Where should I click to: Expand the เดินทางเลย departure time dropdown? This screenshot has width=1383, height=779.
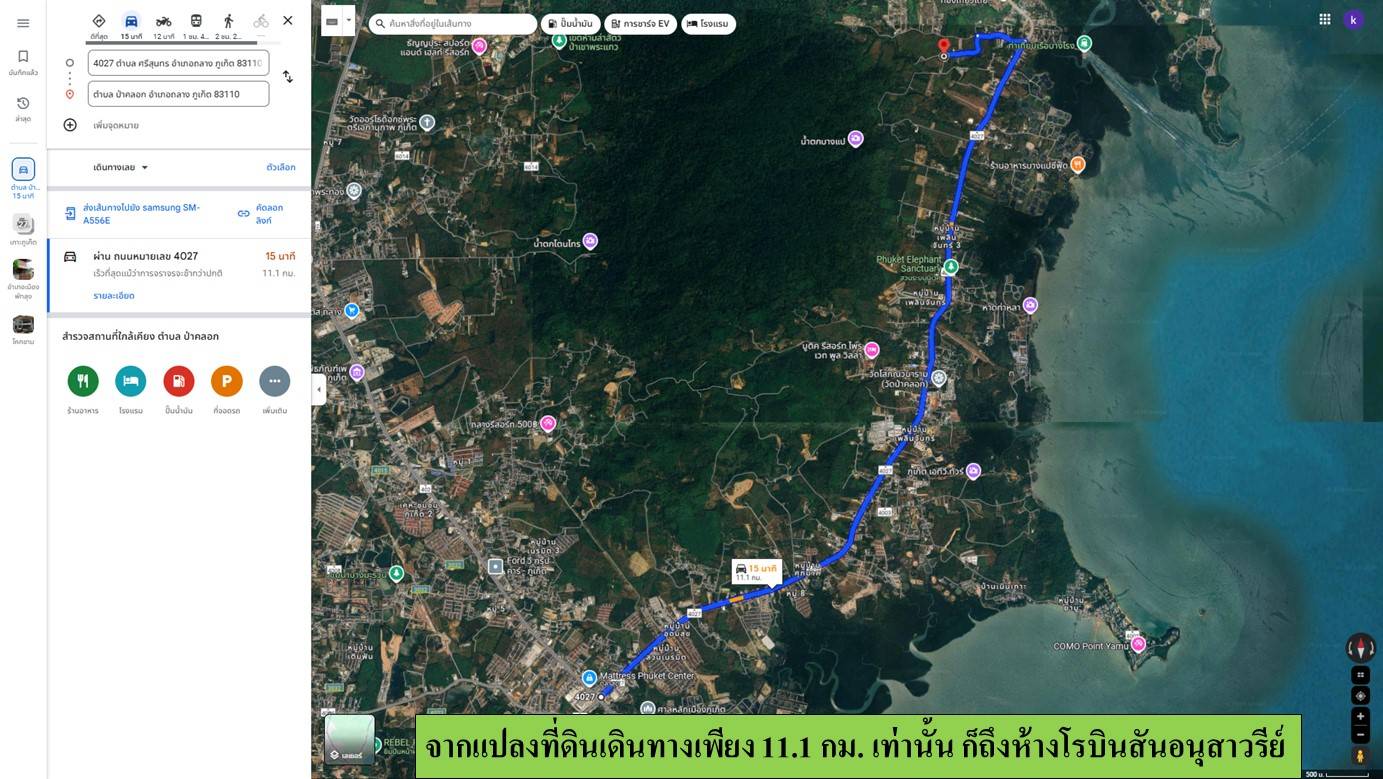point(121,168)
